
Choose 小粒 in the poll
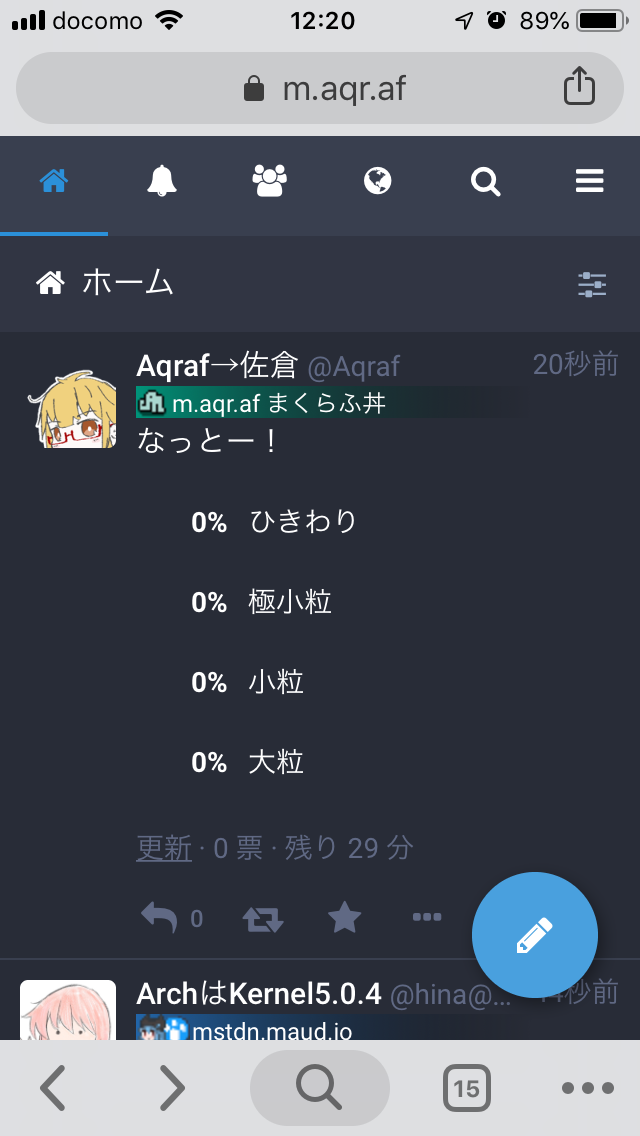[x=276, y=682]
